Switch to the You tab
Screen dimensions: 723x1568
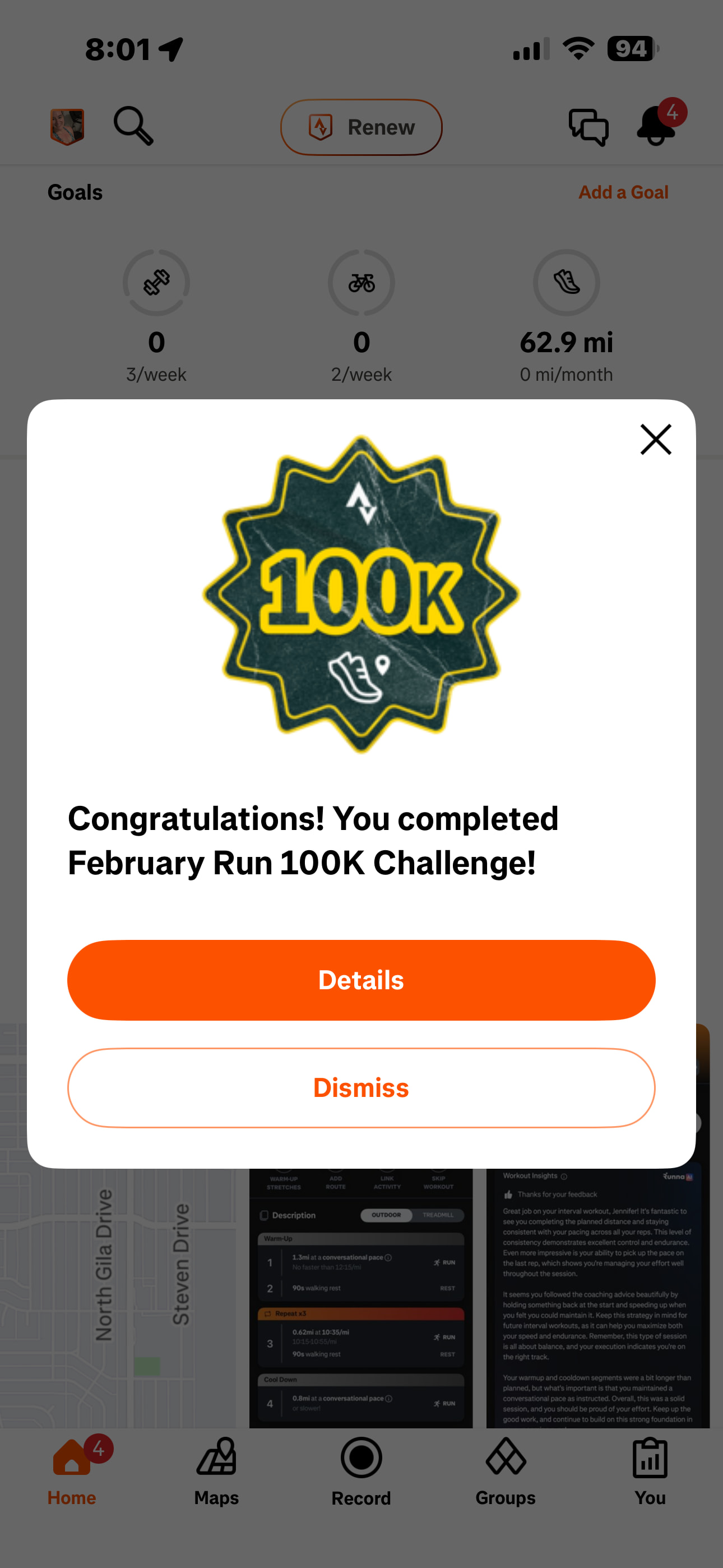click(x=650, y=1470)
